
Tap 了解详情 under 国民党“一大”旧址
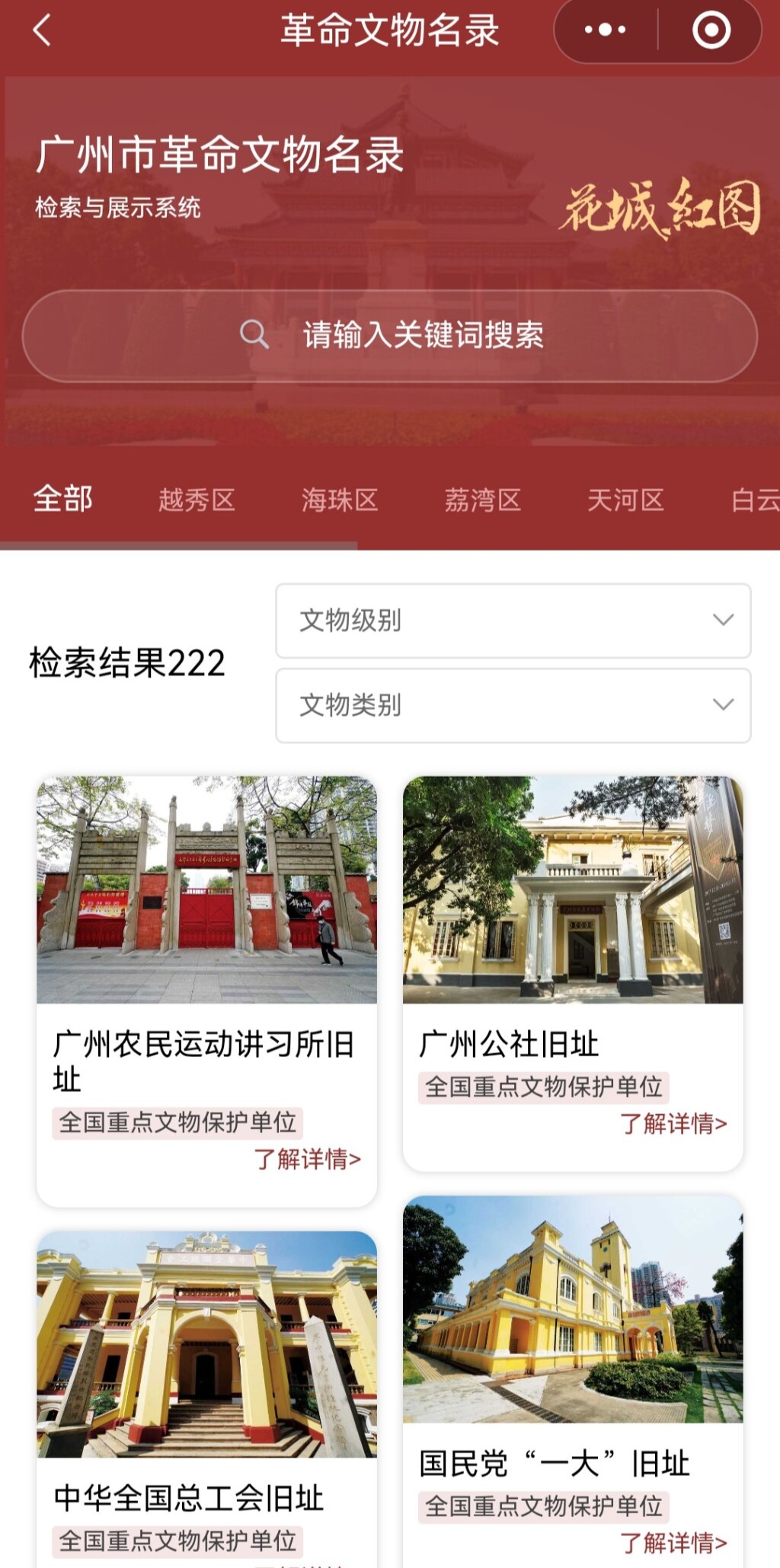[673, 1544]
